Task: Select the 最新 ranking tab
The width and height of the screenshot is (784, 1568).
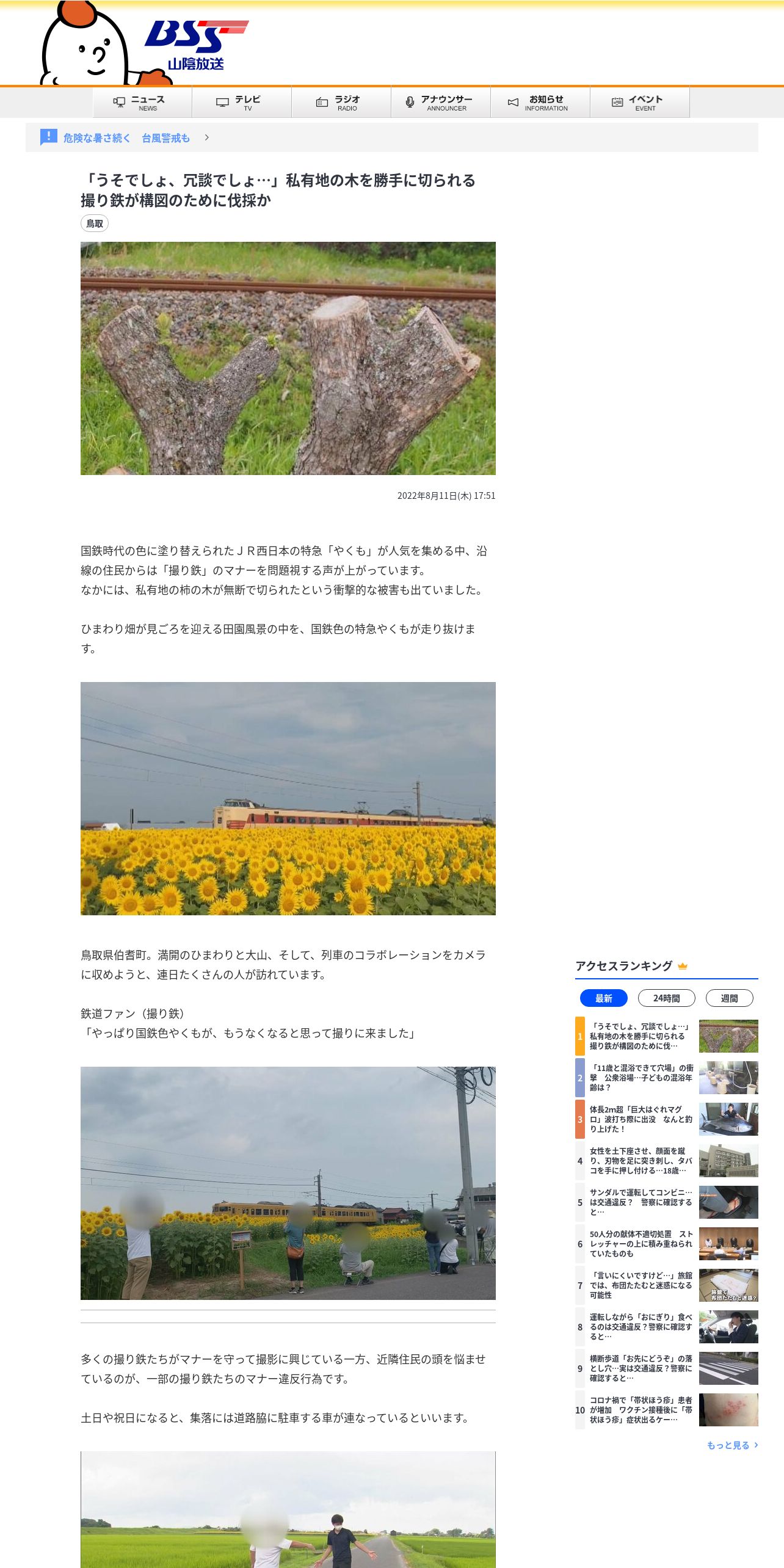Action: tap(603, 998)
